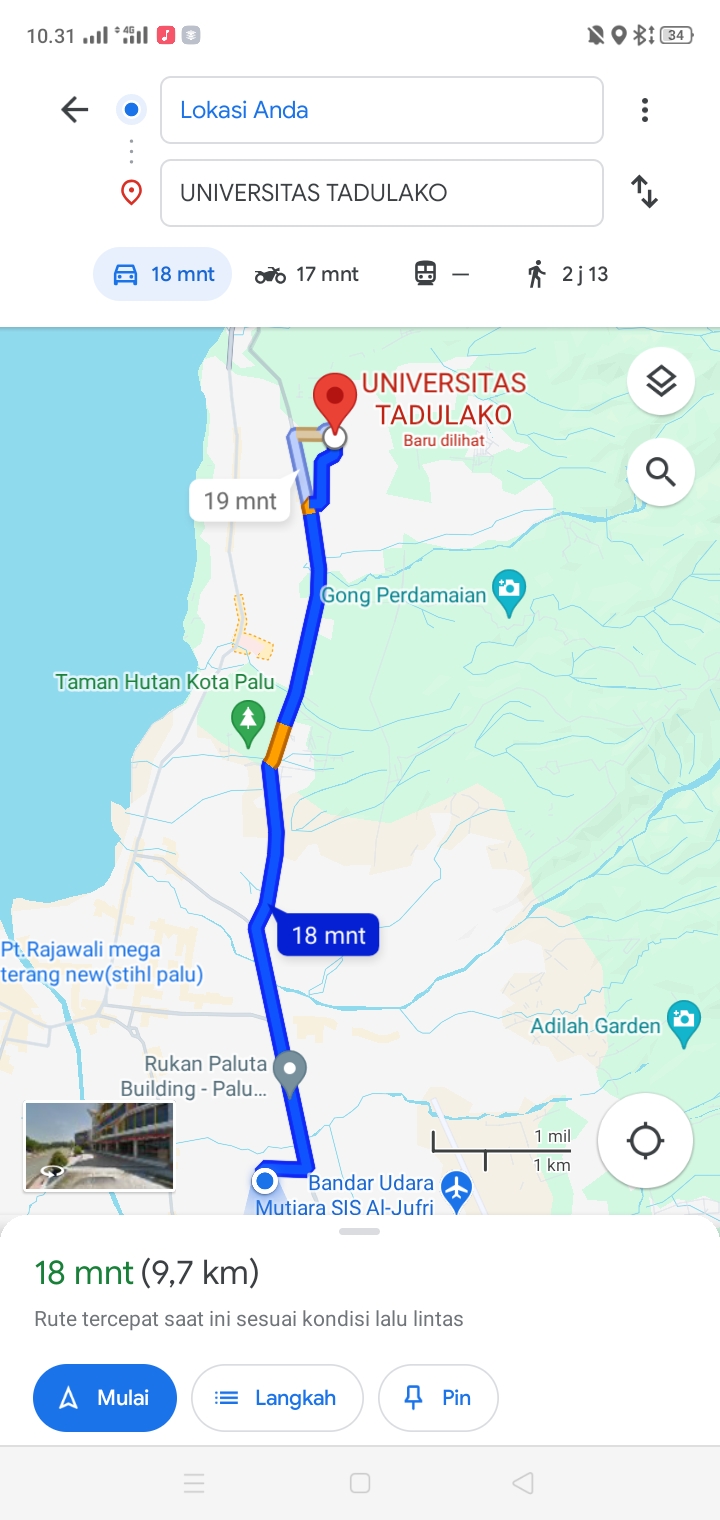This screenshot has width=720, height=1520.
Task: Tap the system back triangle button
Action: coord(522,1483)
